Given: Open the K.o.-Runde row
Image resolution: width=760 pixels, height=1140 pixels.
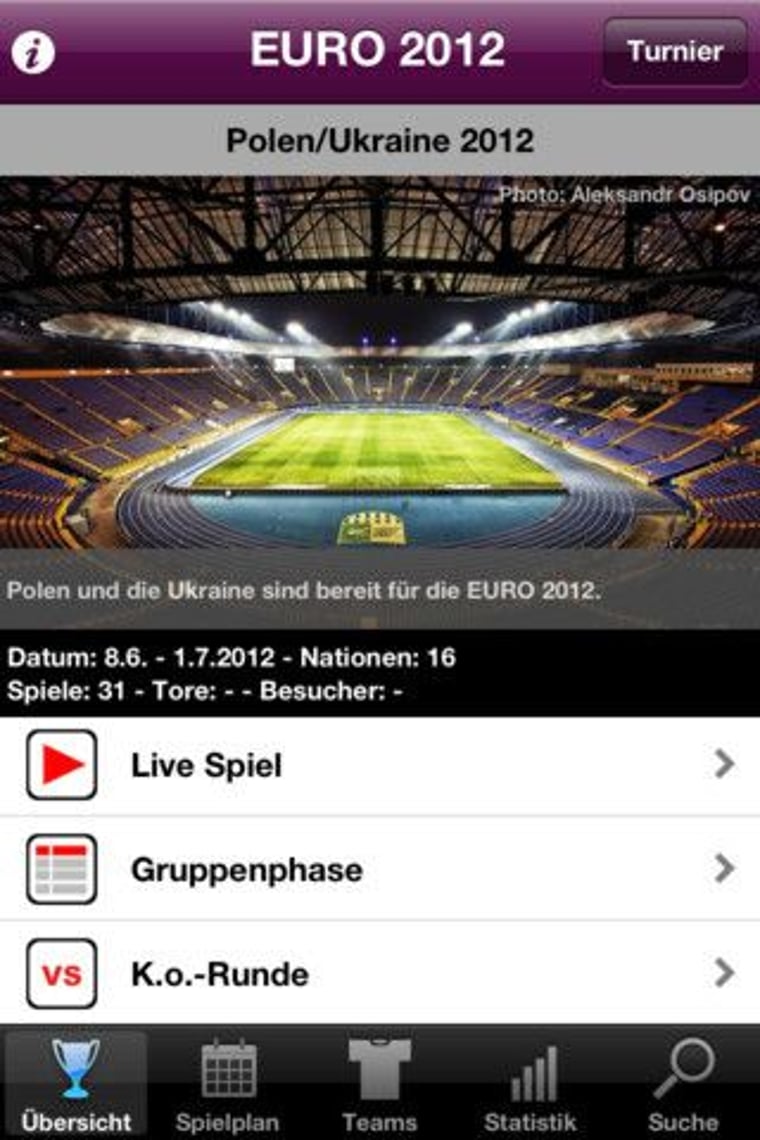Looking at the screenshot, I should [380, 973].
